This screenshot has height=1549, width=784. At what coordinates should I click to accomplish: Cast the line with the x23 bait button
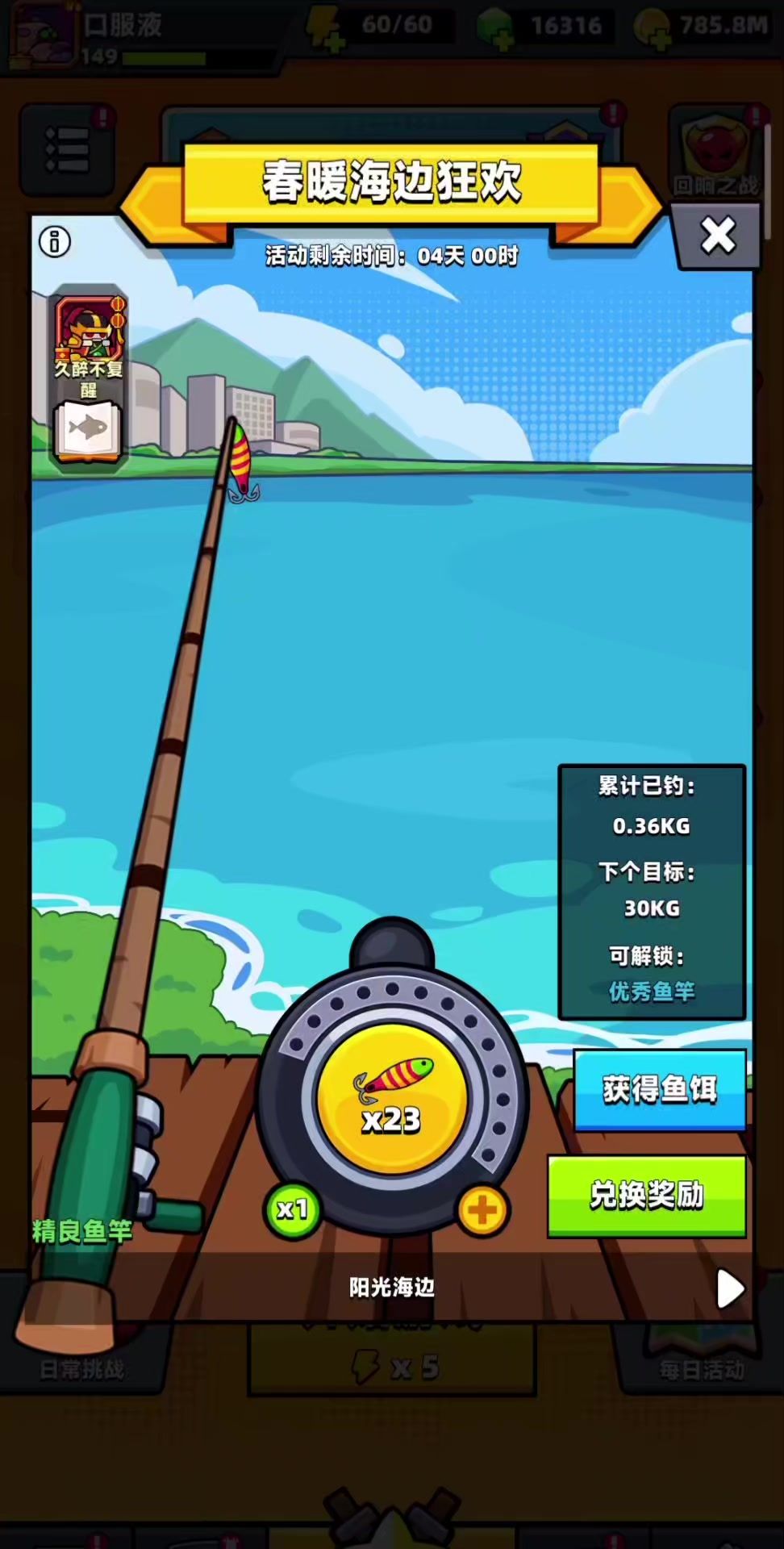[x=392, y=1099]
